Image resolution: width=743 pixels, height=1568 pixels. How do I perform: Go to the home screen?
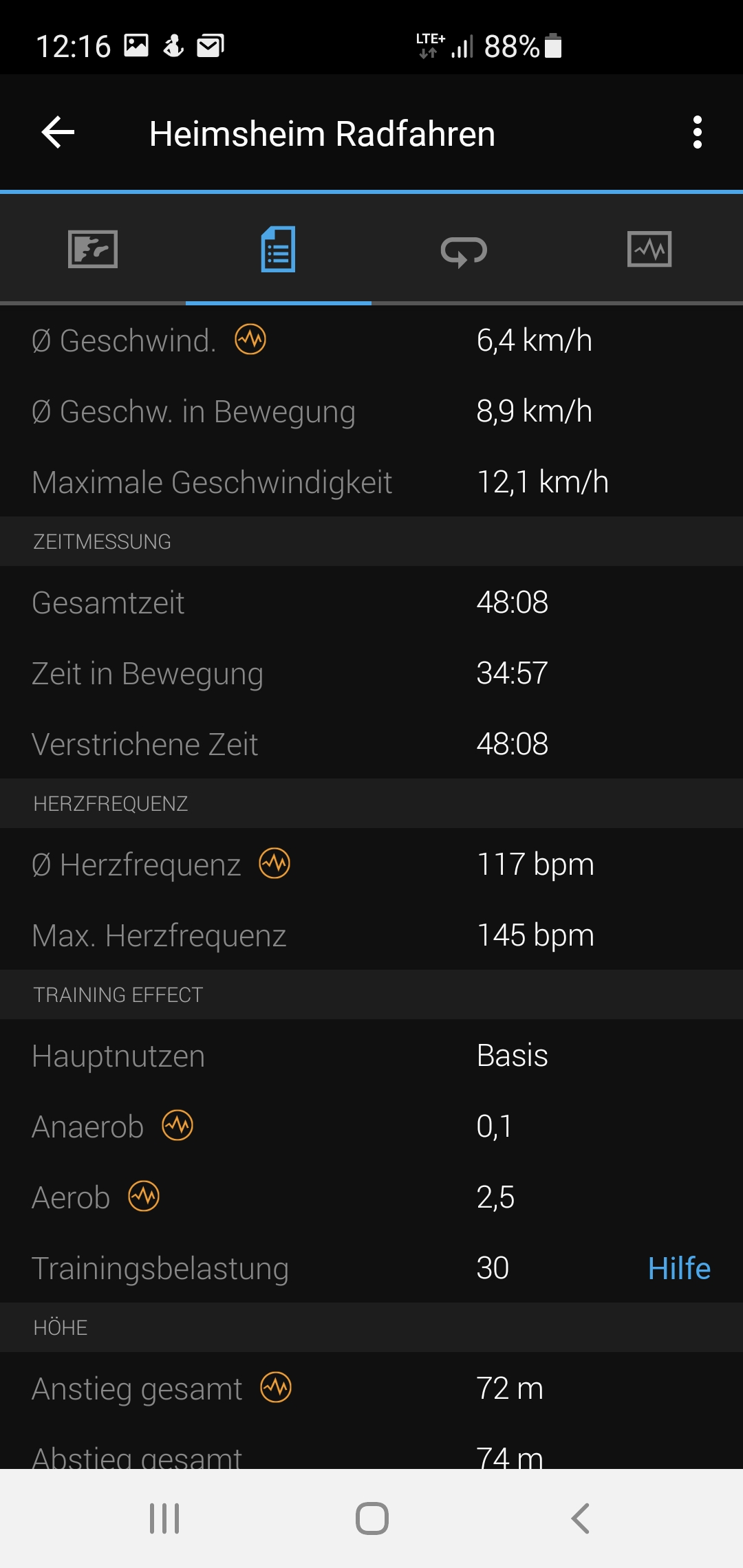pos(372,1518)
